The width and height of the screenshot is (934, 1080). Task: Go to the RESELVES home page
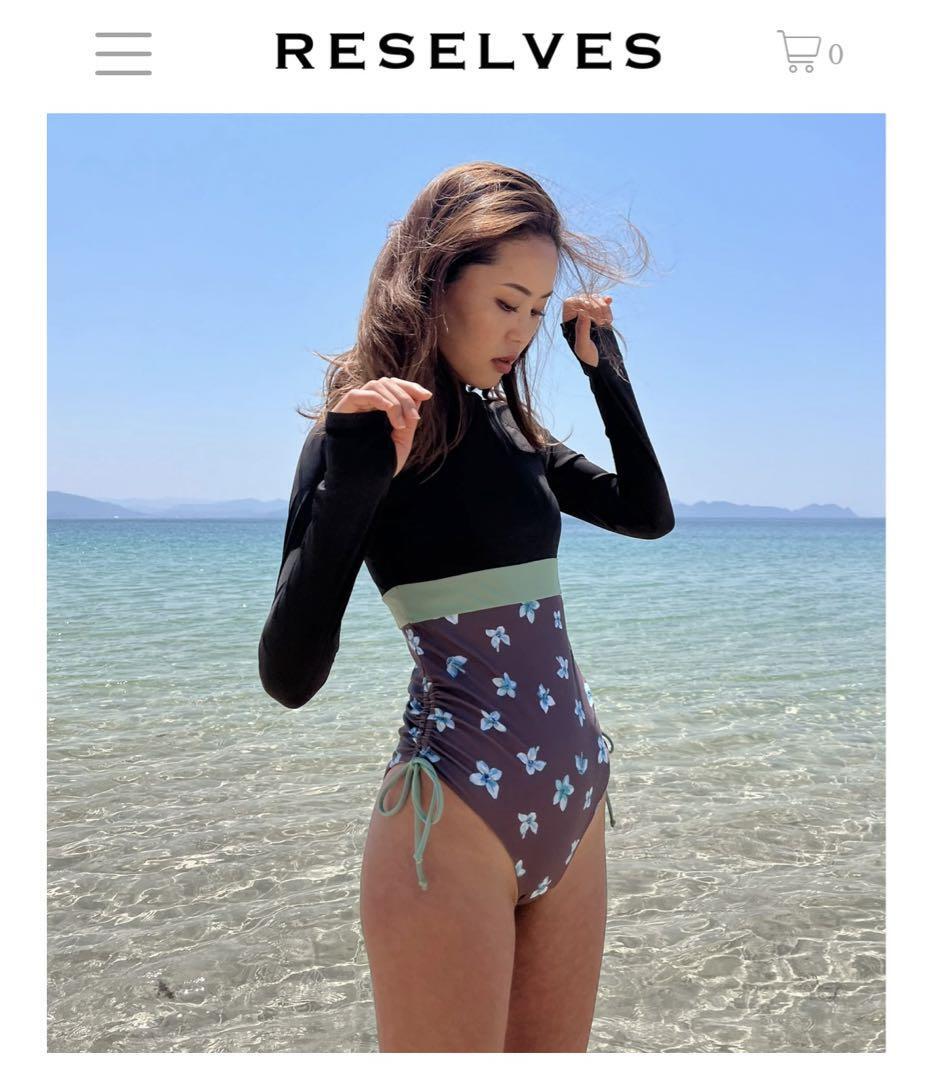pyautogui.click(x=468, y=52)
